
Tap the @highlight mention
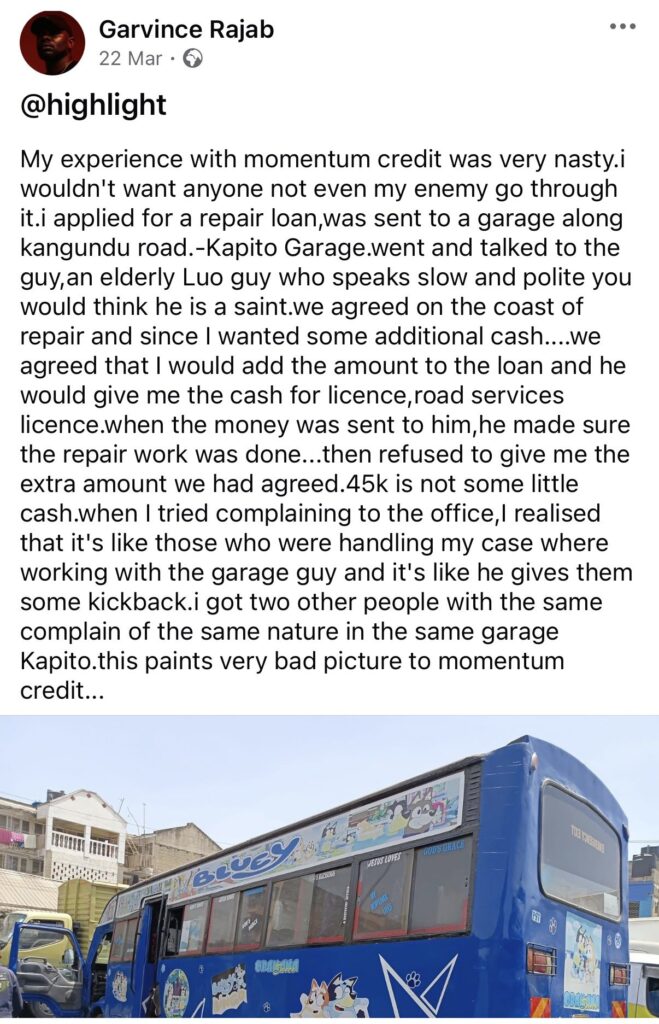coord(94,105)
